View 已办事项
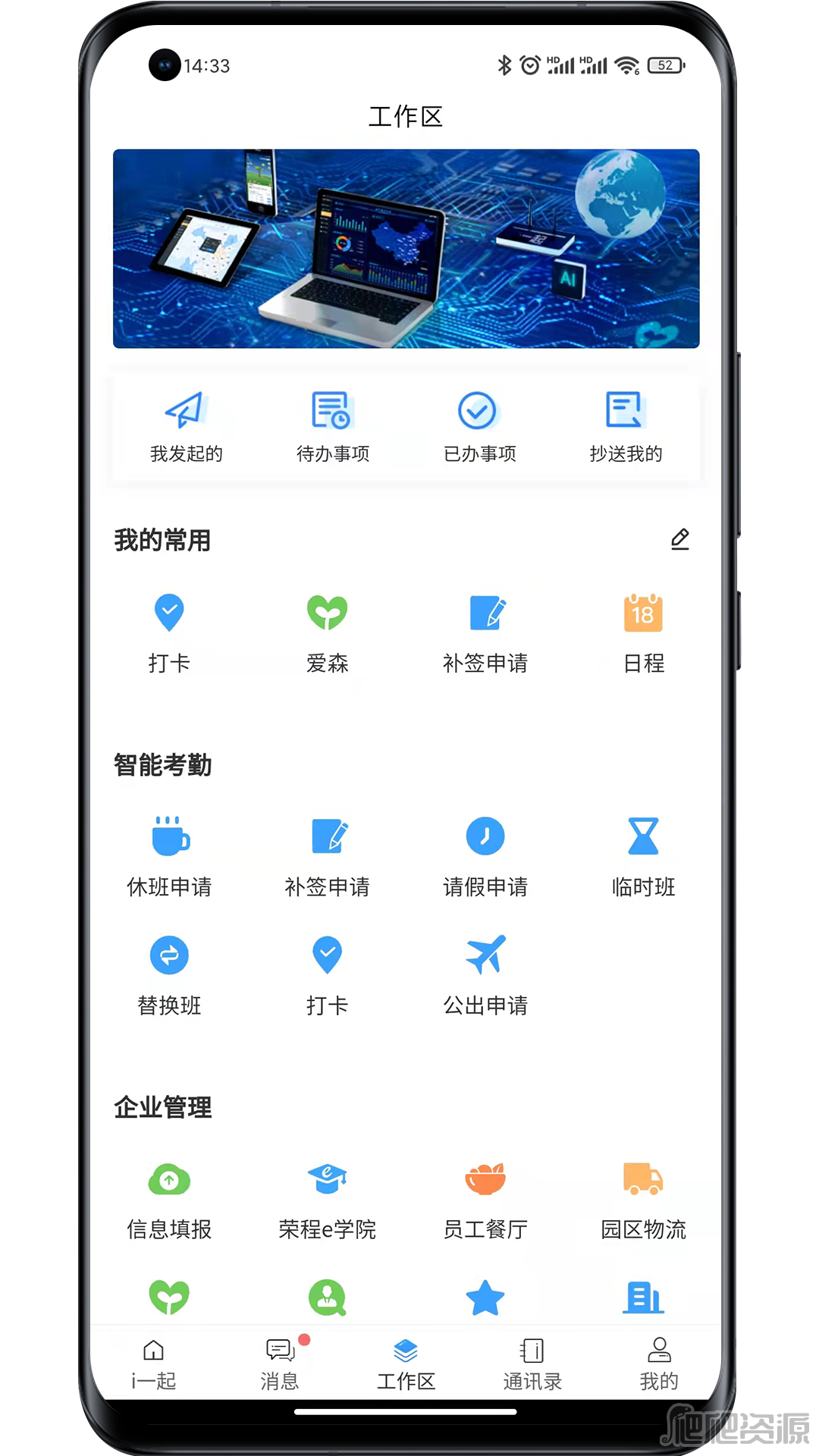The height and width of the screenshot is (1456, 819). click(x=479, y=426)
